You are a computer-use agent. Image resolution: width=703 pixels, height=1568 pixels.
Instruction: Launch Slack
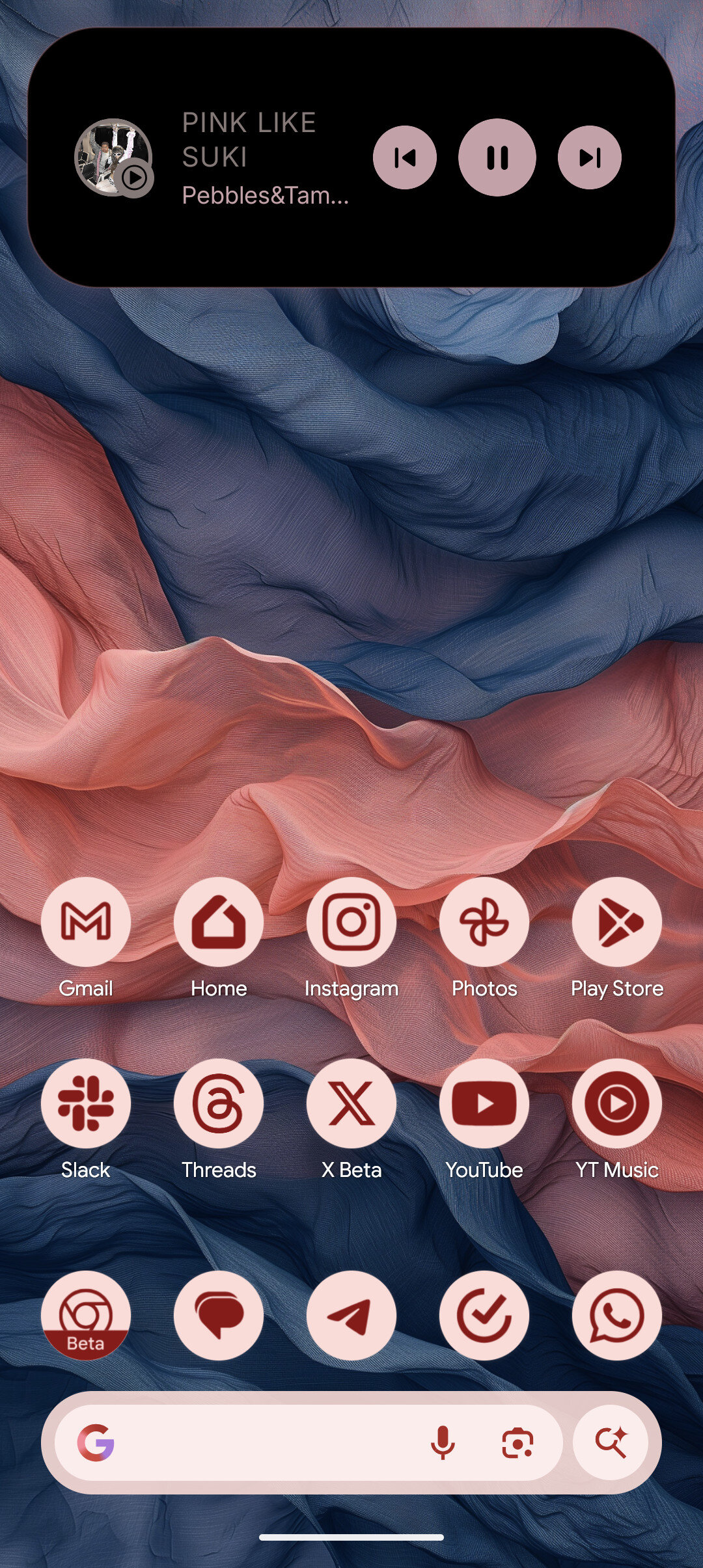(86, 1103)
